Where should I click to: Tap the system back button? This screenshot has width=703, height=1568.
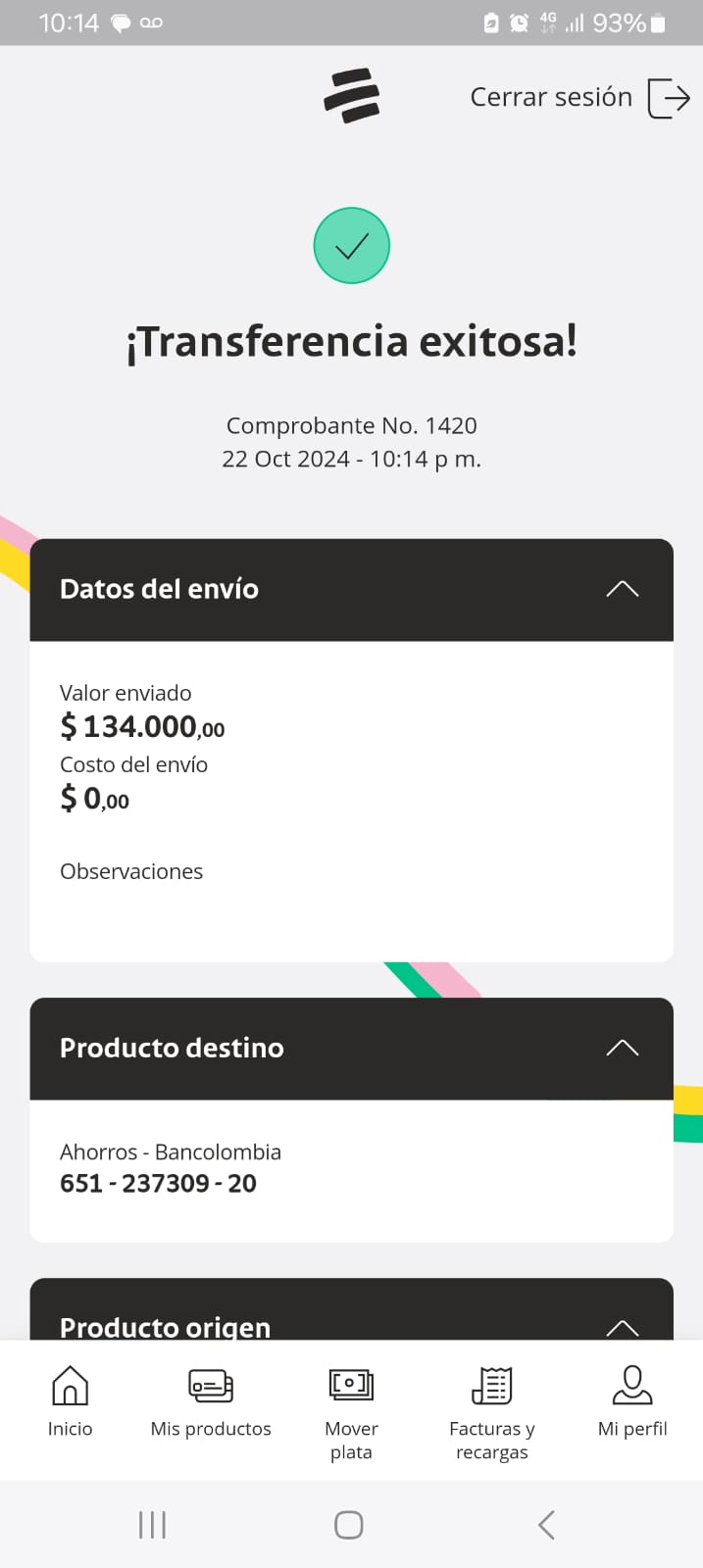click(546, 1525)
